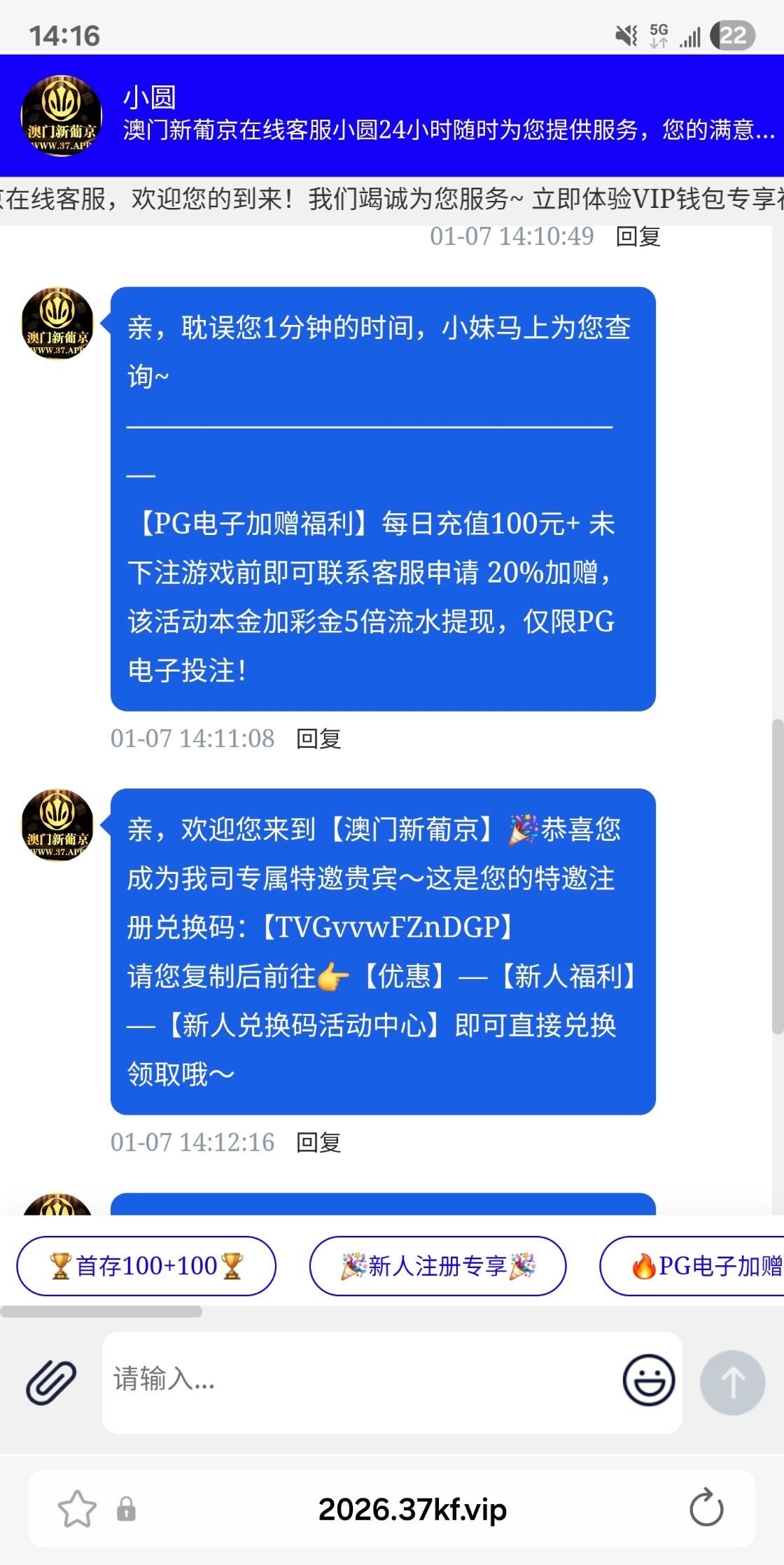784x1565 pixels.
Task: Tap the send arrow button
Action: 732,1383
